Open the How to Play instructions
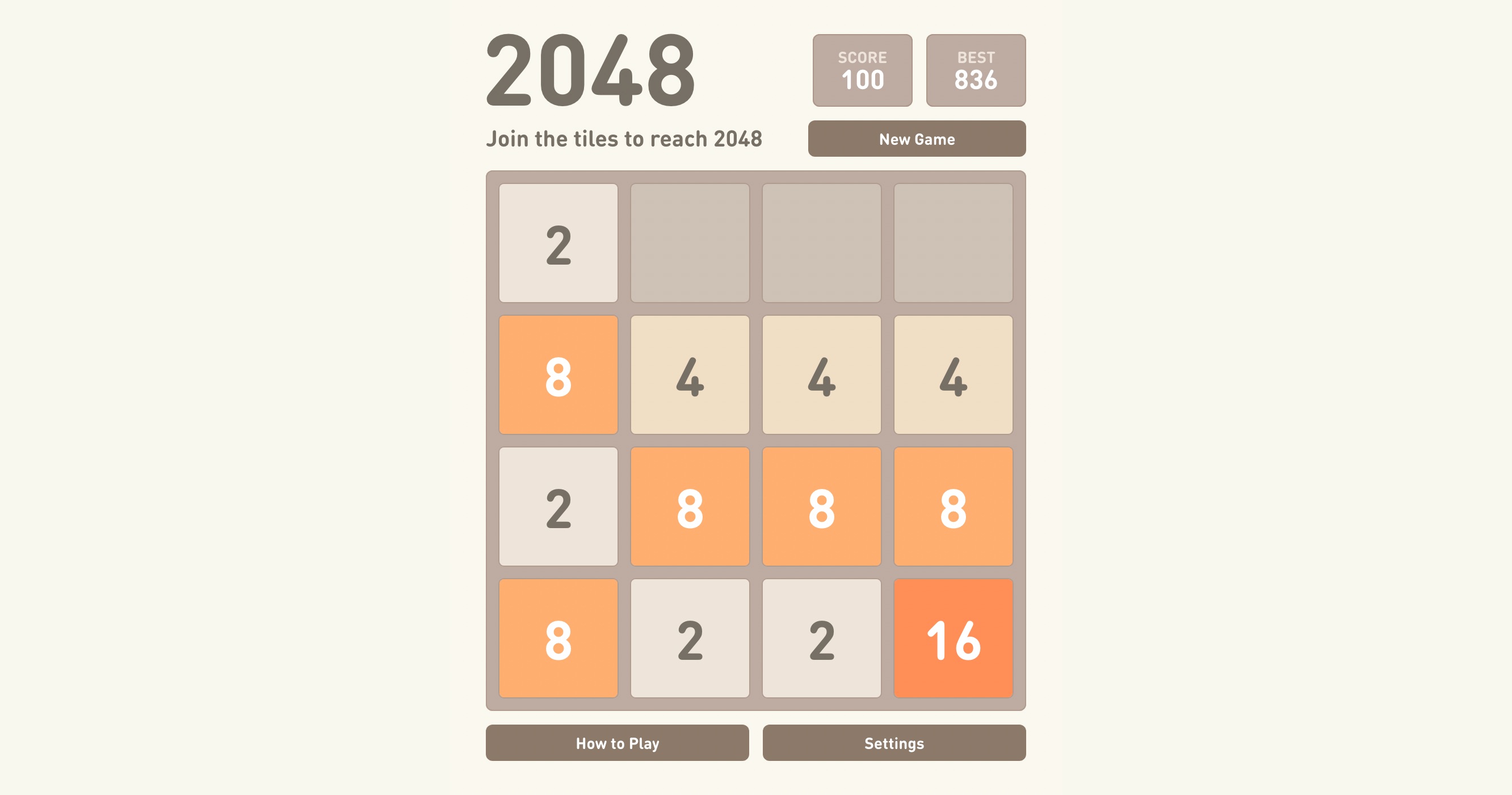This screenshot has width=1512, height=795. pyautogui.click(x=617, y=743)
